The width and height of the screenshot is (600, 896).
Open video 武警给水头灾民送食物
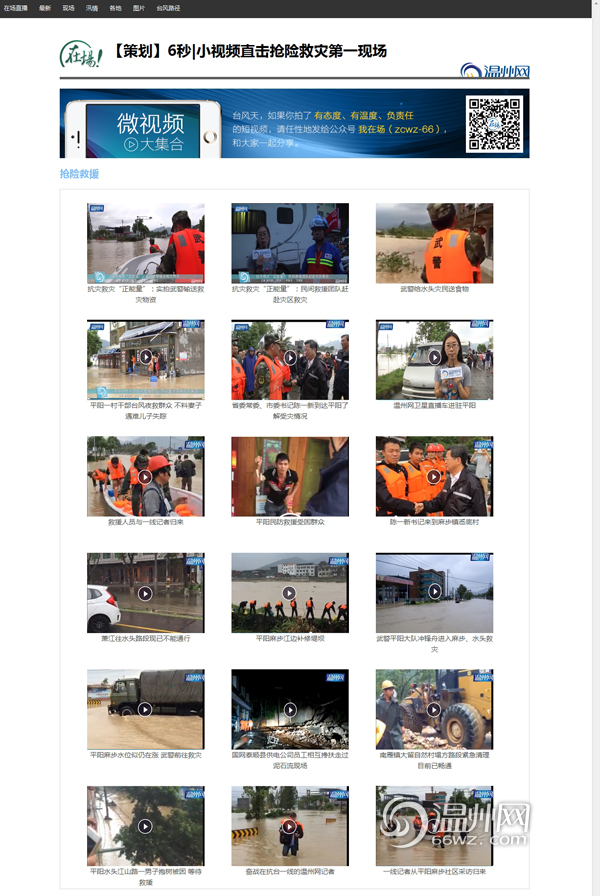[434, 243]
